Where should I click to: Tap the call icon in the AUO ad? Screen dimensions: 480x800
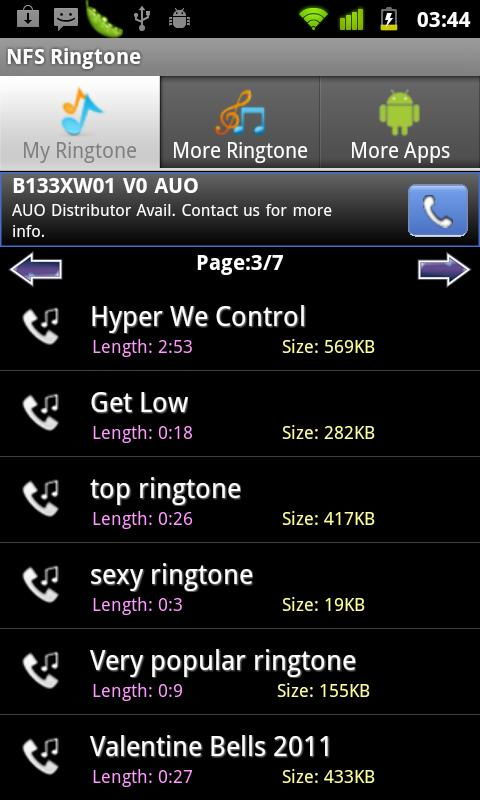pyautogui.click(x=438, y=211)
